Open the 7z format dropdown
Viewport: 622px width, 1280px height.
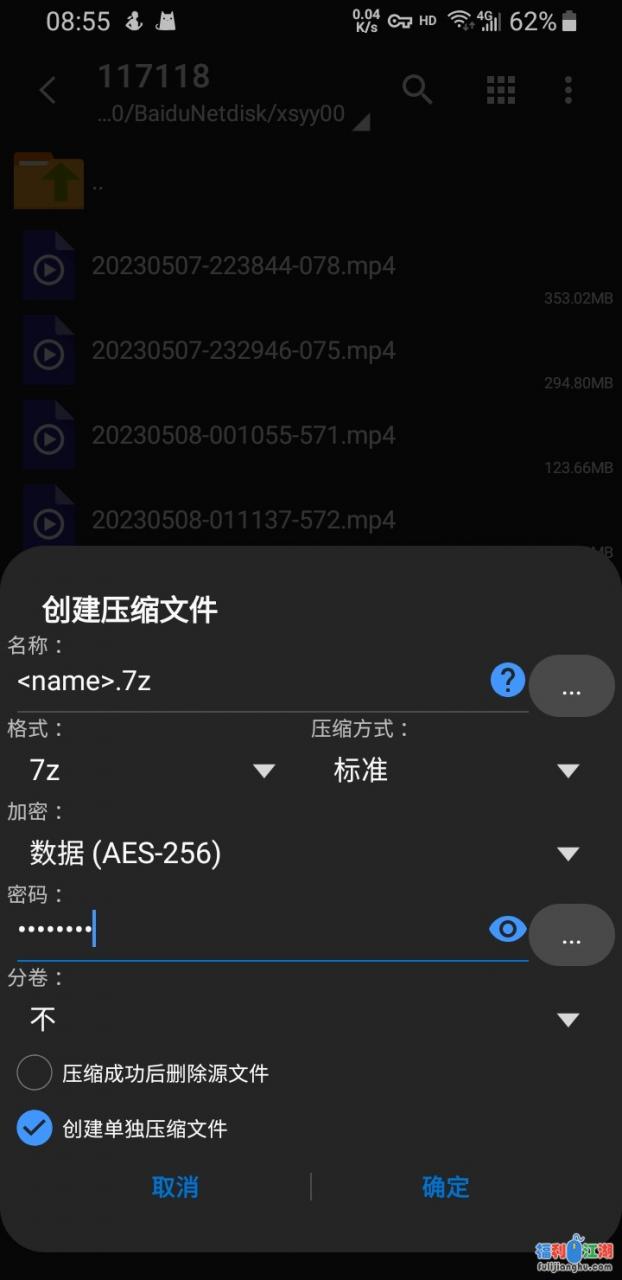pos(150,770)
